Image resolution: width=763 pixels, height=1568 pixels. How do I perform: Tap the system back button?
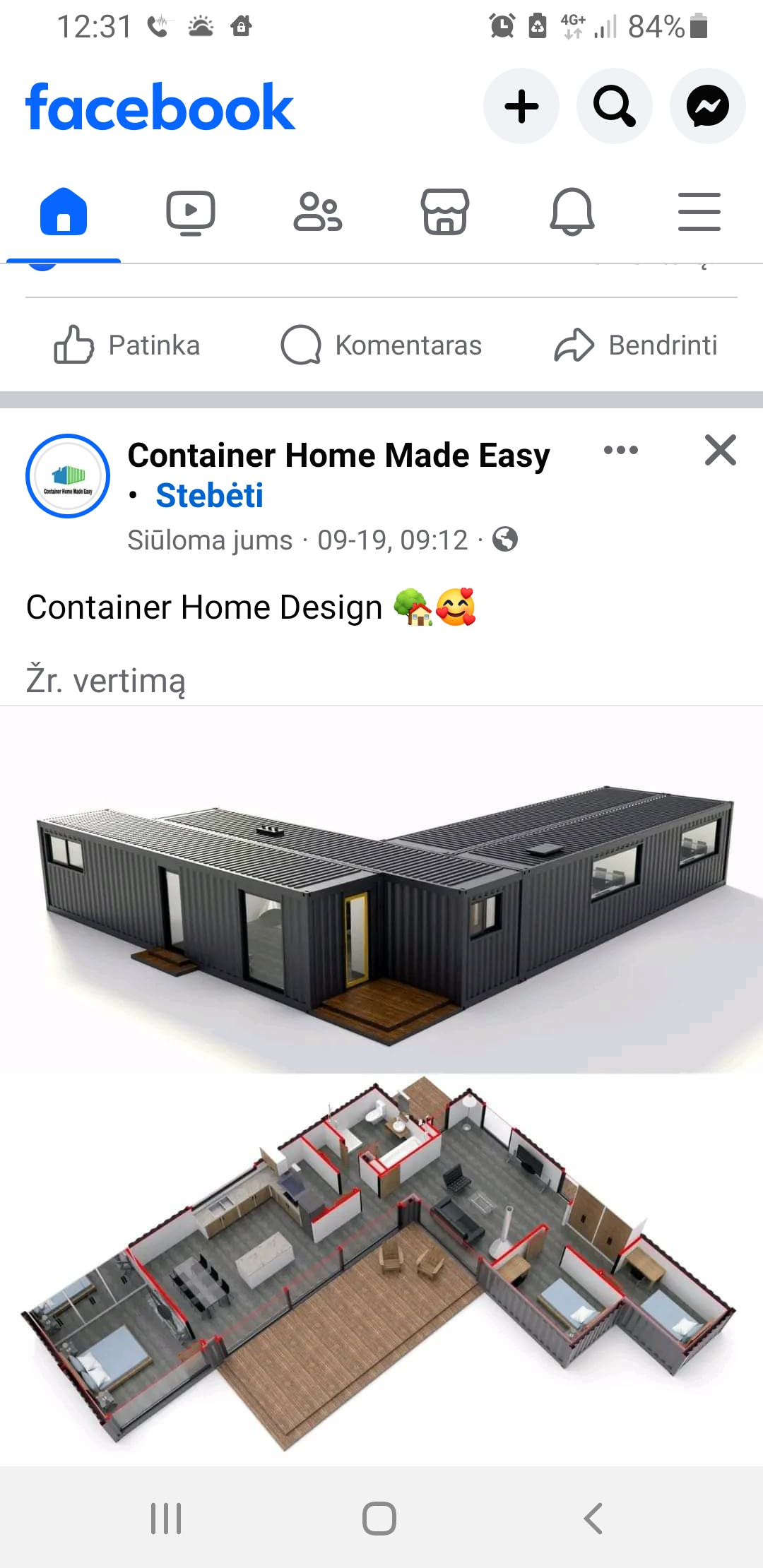pos(593,1518)
